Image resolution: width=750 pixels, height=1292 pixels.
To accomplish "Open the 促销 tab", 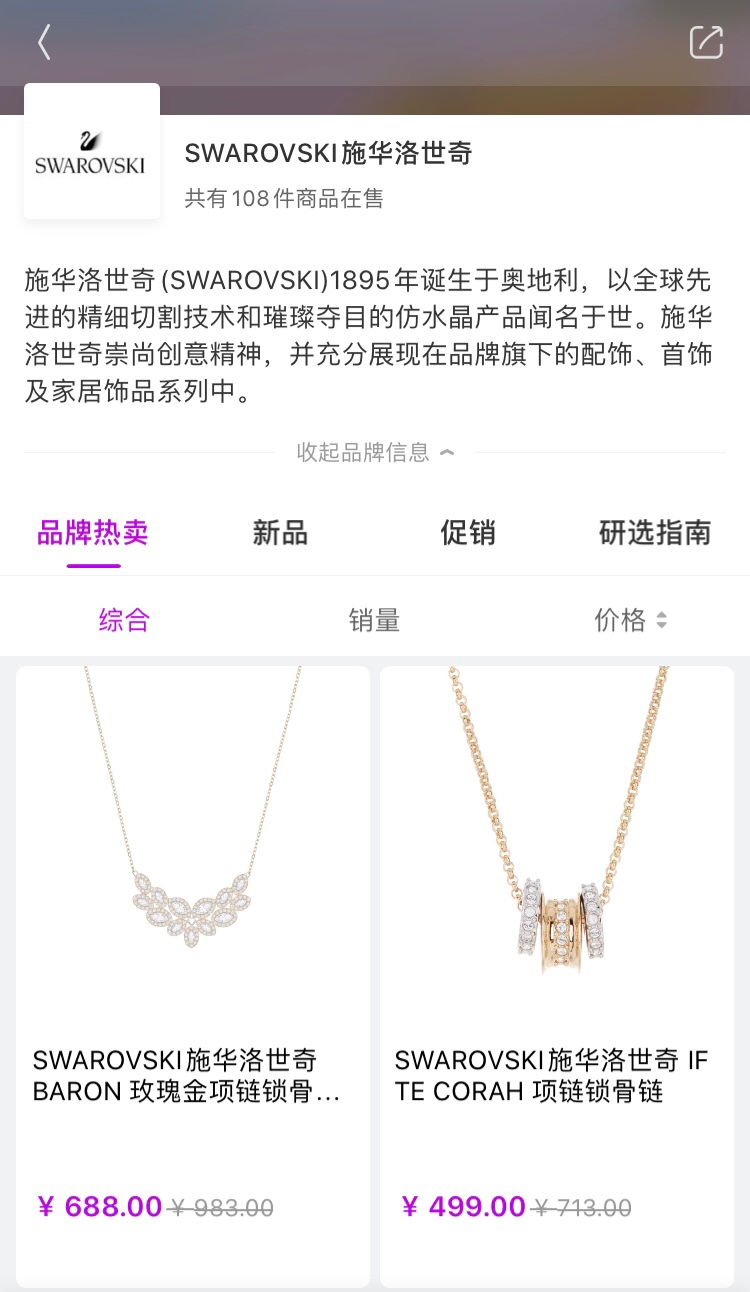I will pos(468,533).
